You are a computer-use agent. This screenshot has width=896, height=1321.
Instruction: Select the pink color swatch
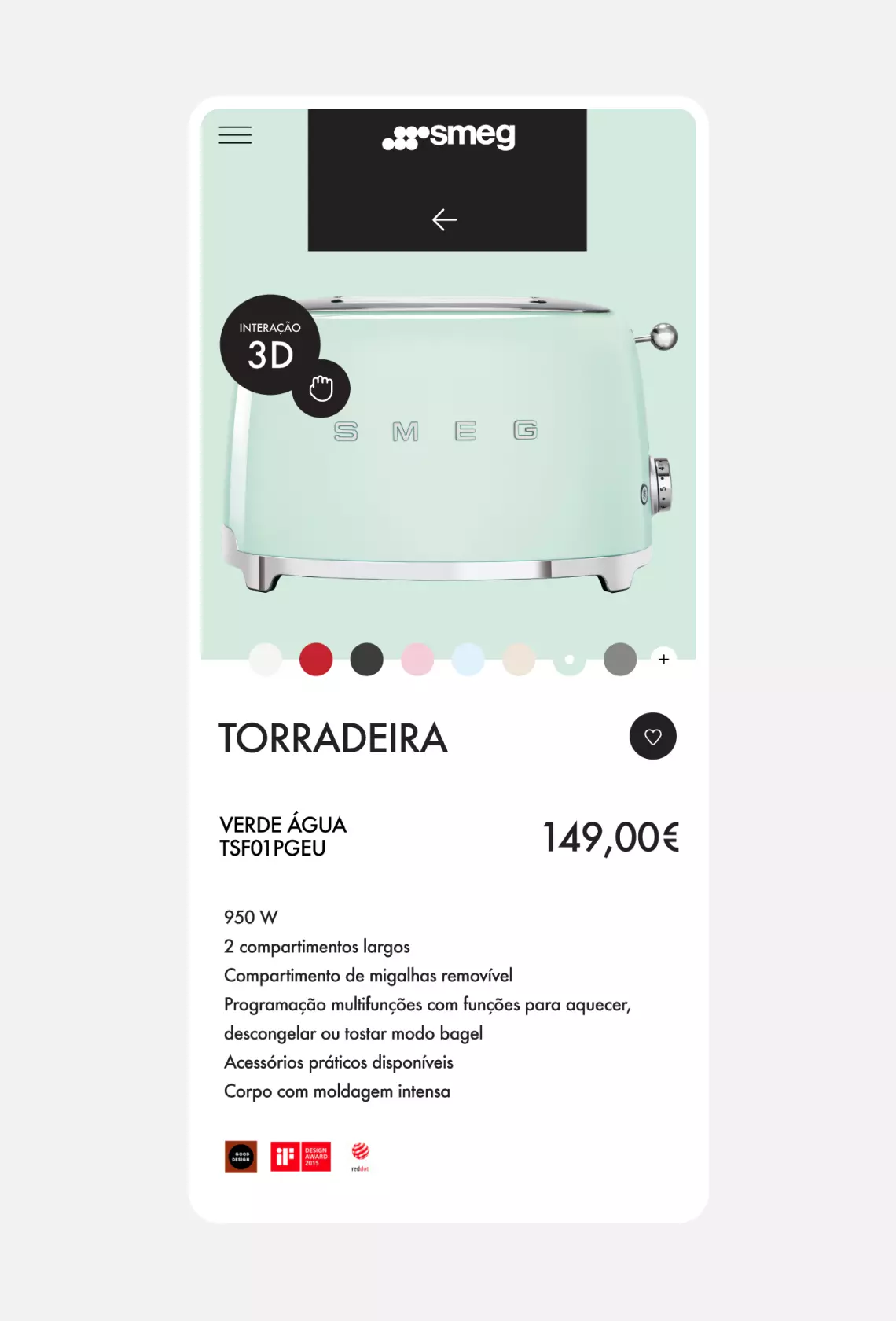pyautogui.click(x=417, y=660)
